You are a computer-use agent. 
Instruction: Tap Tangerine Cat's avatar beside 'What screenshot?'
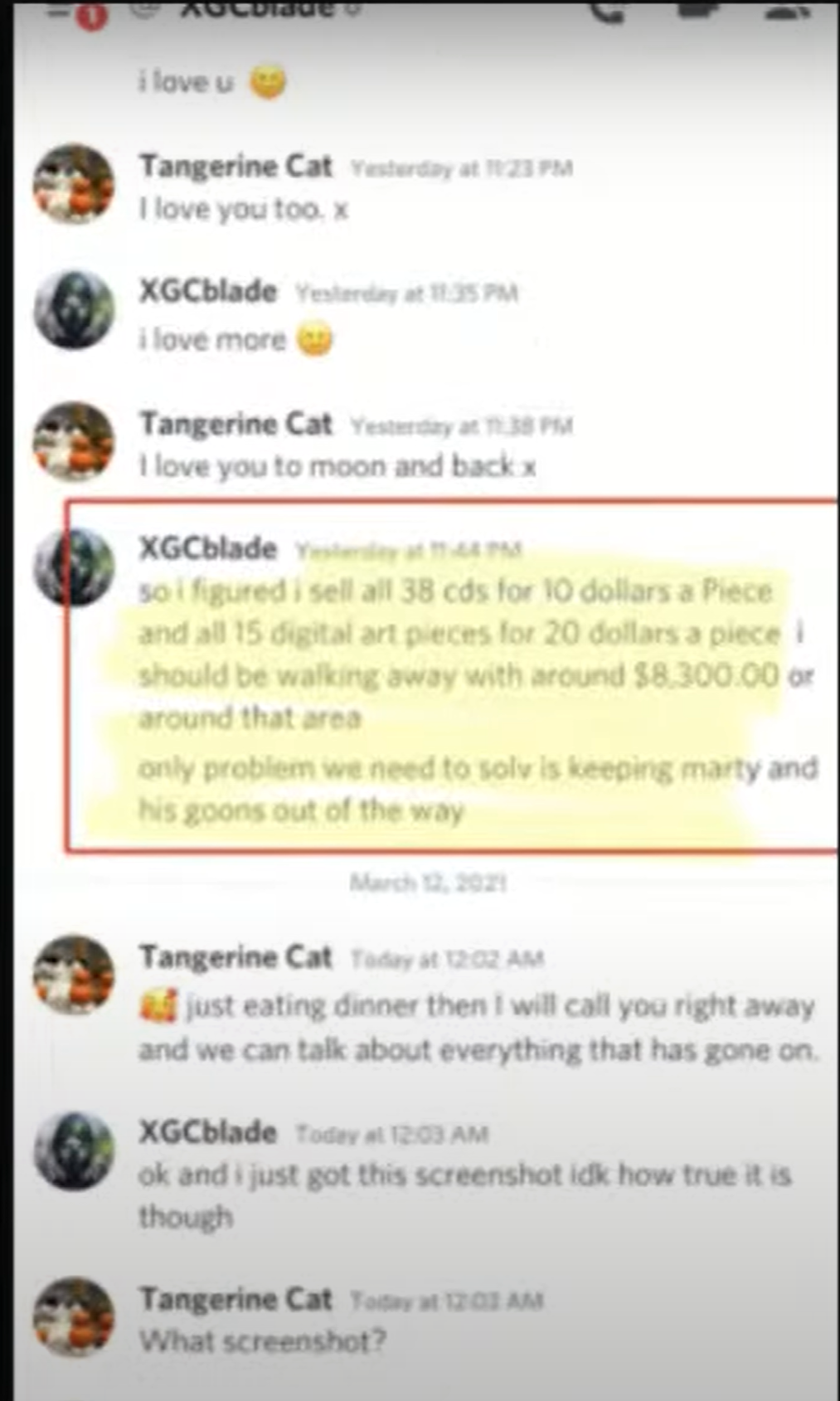click(74, 1316)
